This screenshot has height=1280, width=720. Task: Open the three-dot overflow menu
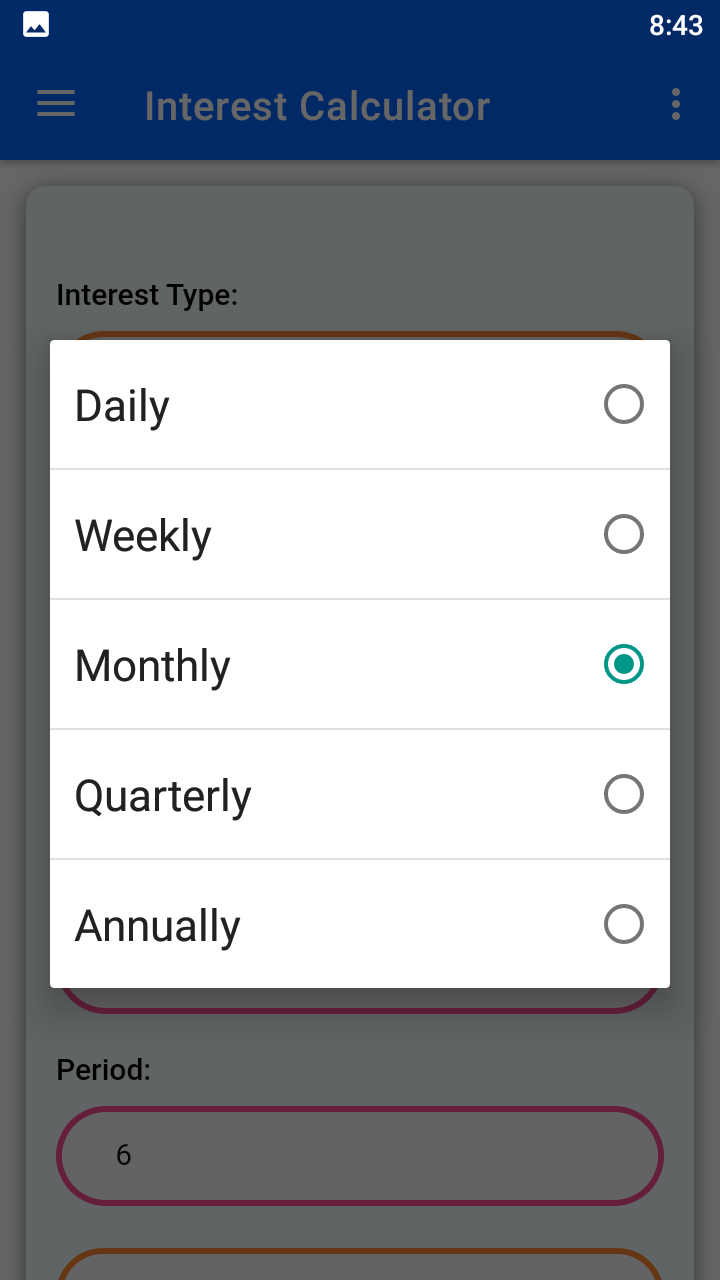[x=676, y=103]
